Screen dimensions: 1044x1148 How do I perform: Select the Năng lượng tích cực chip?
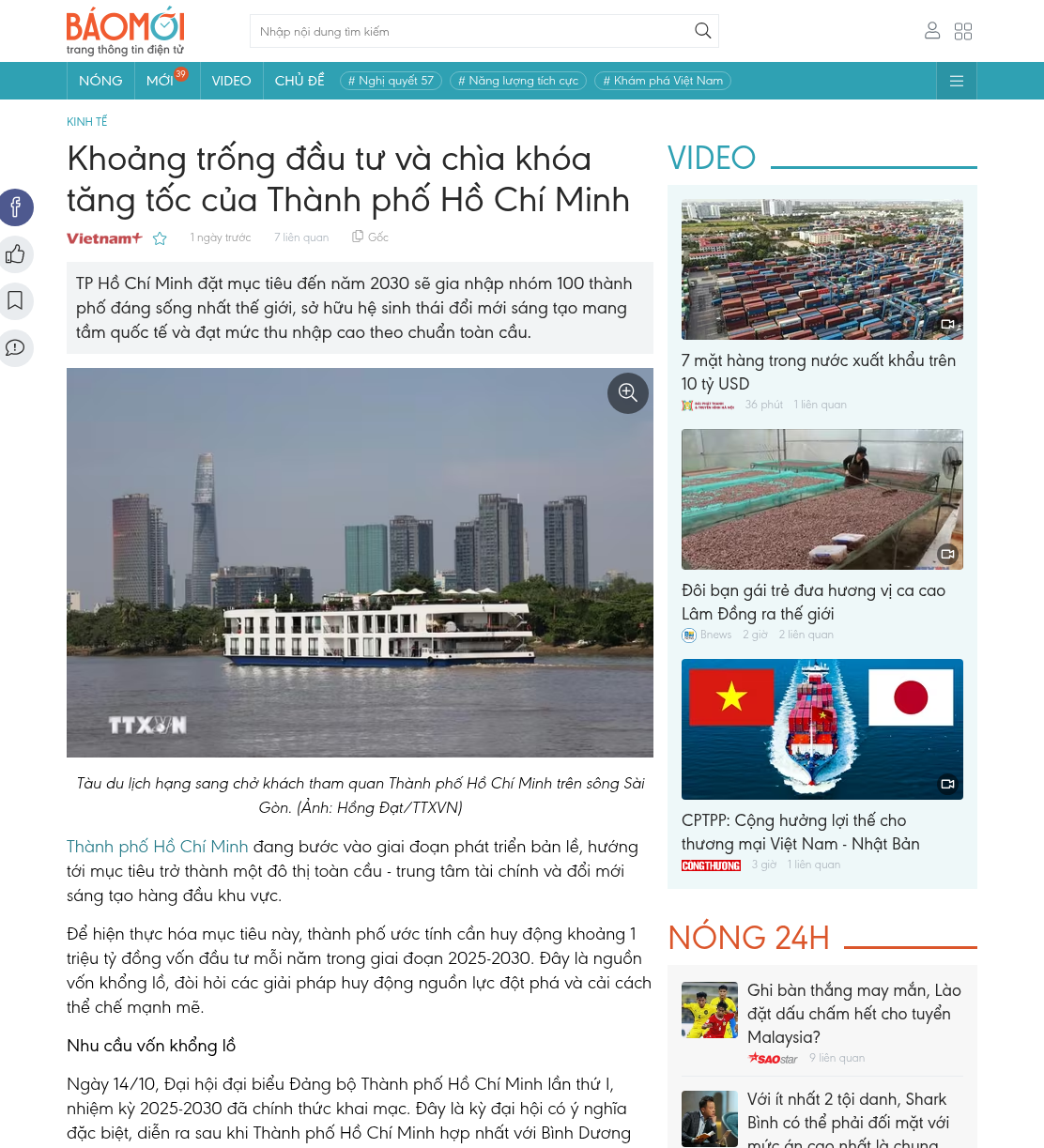(x=518, y=81)
